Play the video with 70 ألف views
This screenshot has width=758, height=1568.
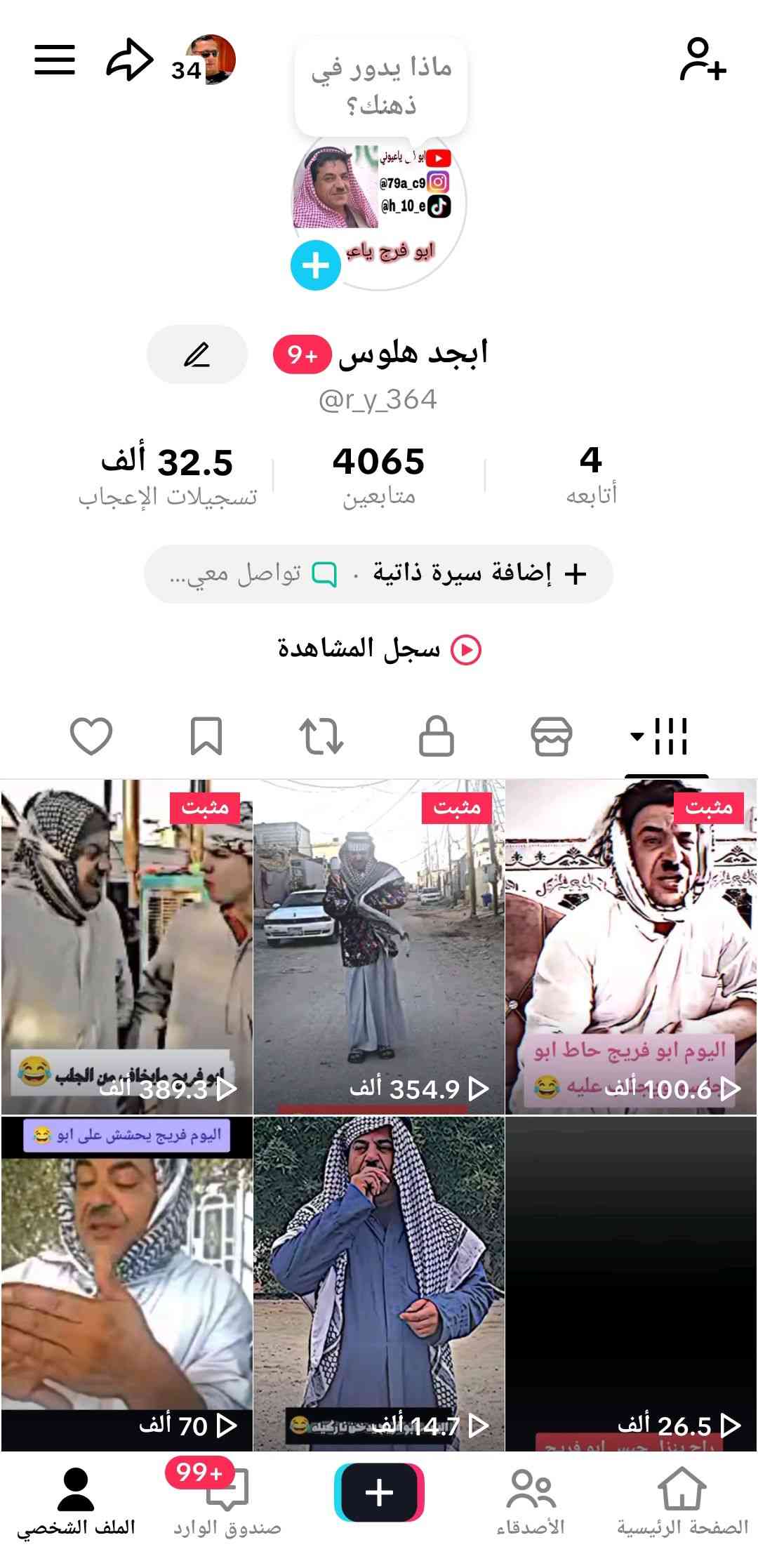tap(126, 1283)
